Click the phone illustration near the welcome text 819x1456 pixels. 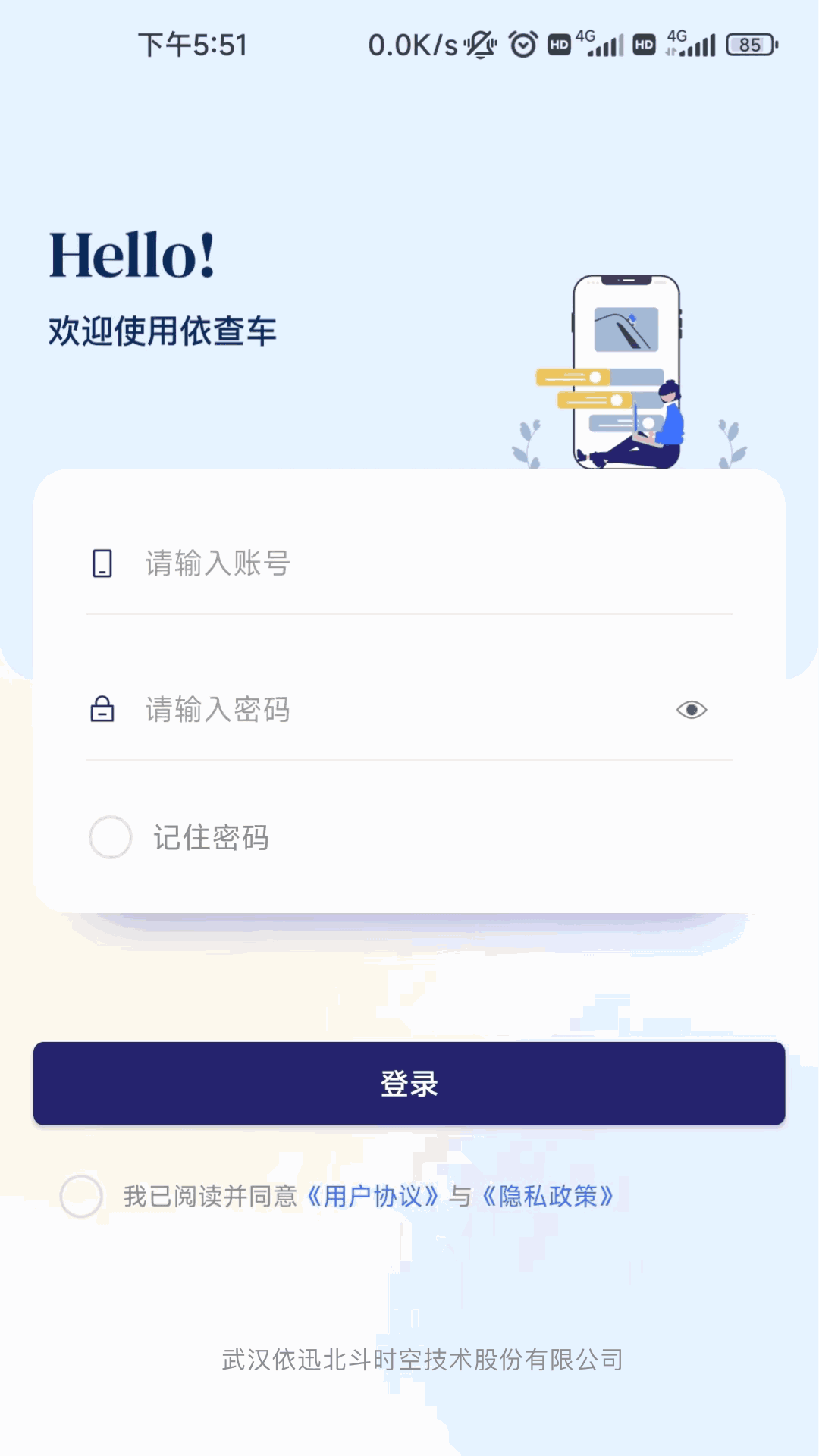coord(628,372)
